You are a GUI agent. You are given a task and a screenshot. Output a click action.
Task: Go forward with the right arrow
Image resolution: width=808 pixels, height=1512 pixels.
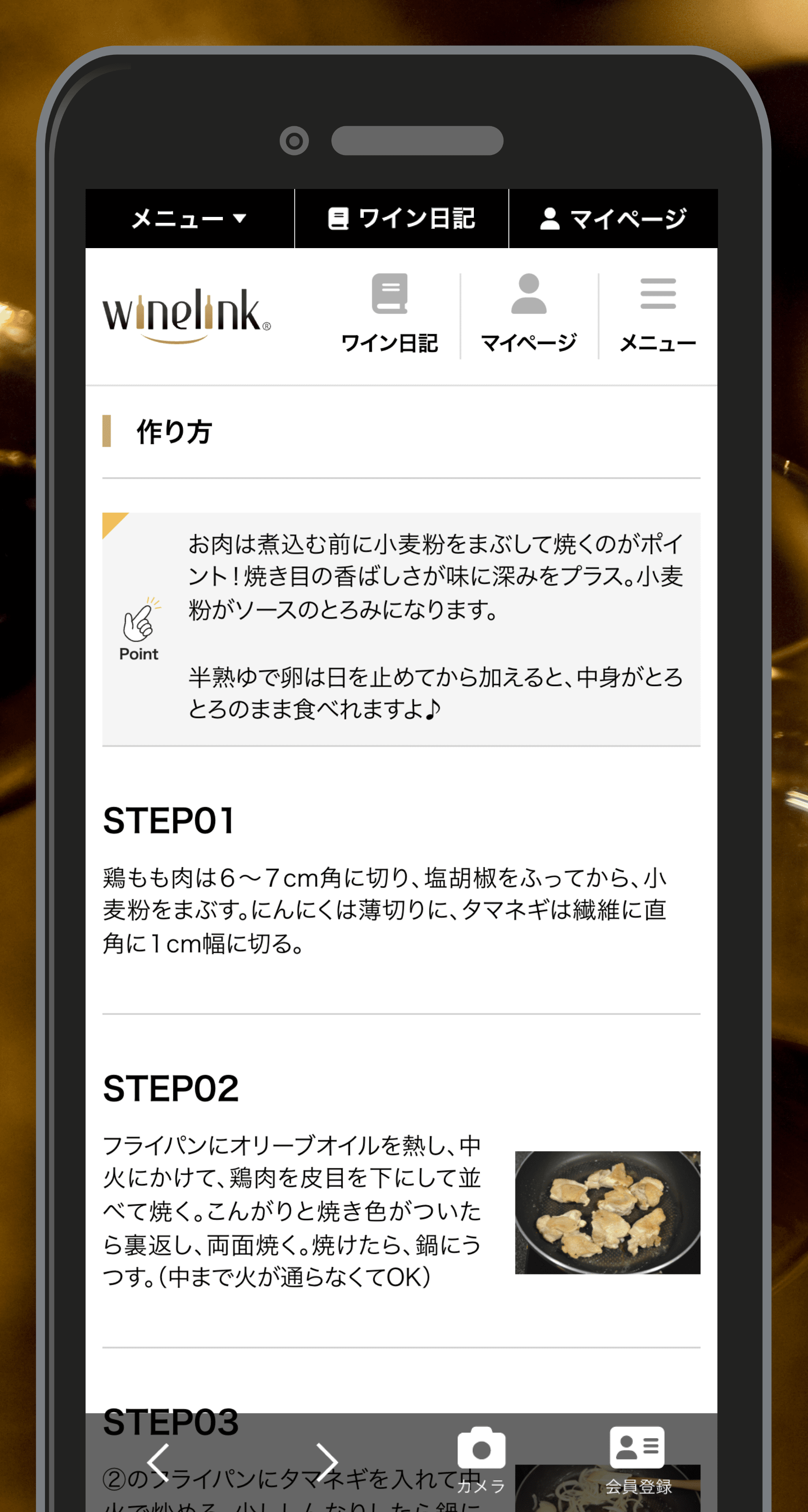coord(327,1462)
